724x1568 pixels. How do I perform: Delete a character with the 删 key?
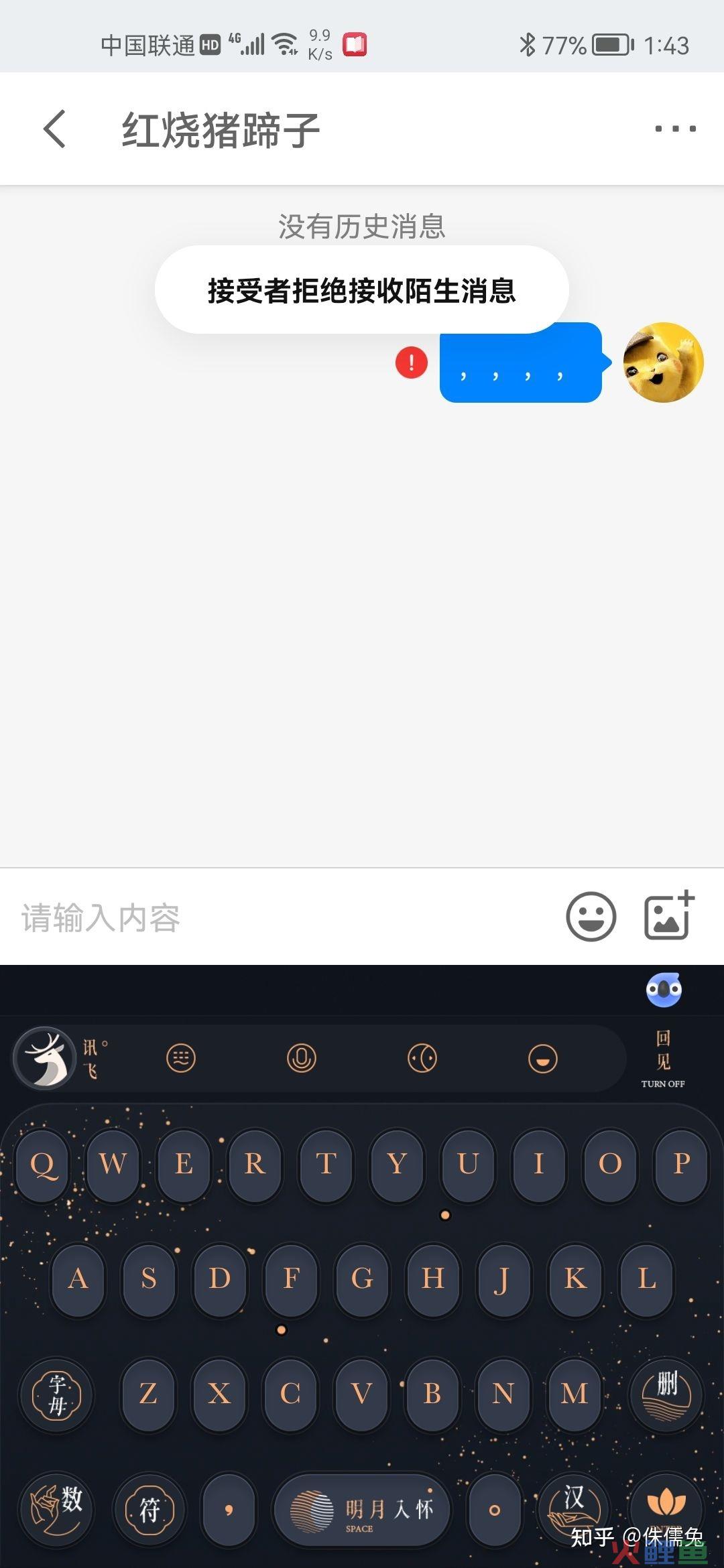(666, 1393)
